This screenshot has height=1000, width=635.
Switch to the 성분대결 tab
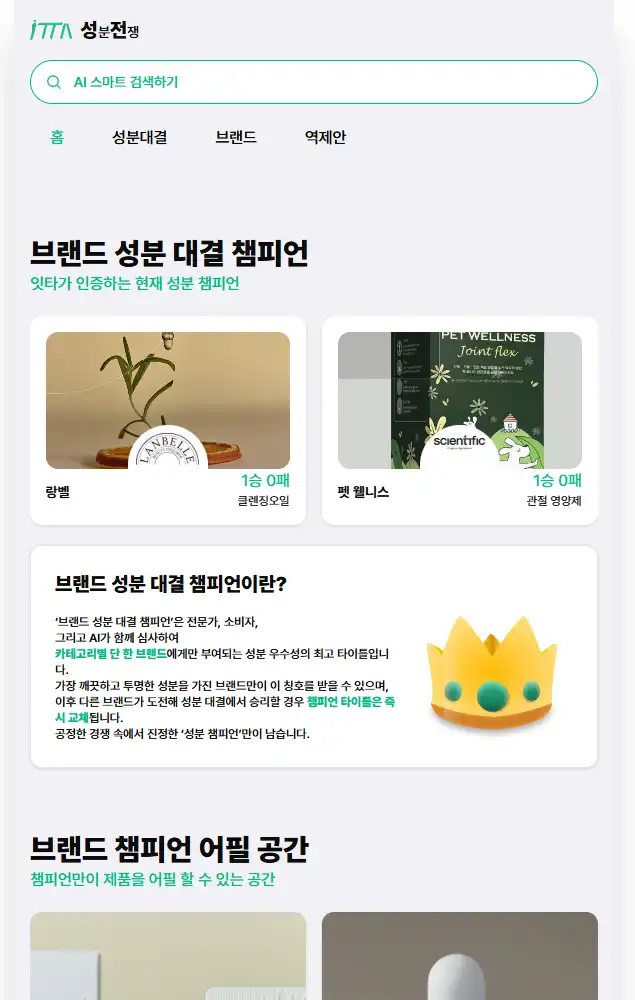coord(139,137)
